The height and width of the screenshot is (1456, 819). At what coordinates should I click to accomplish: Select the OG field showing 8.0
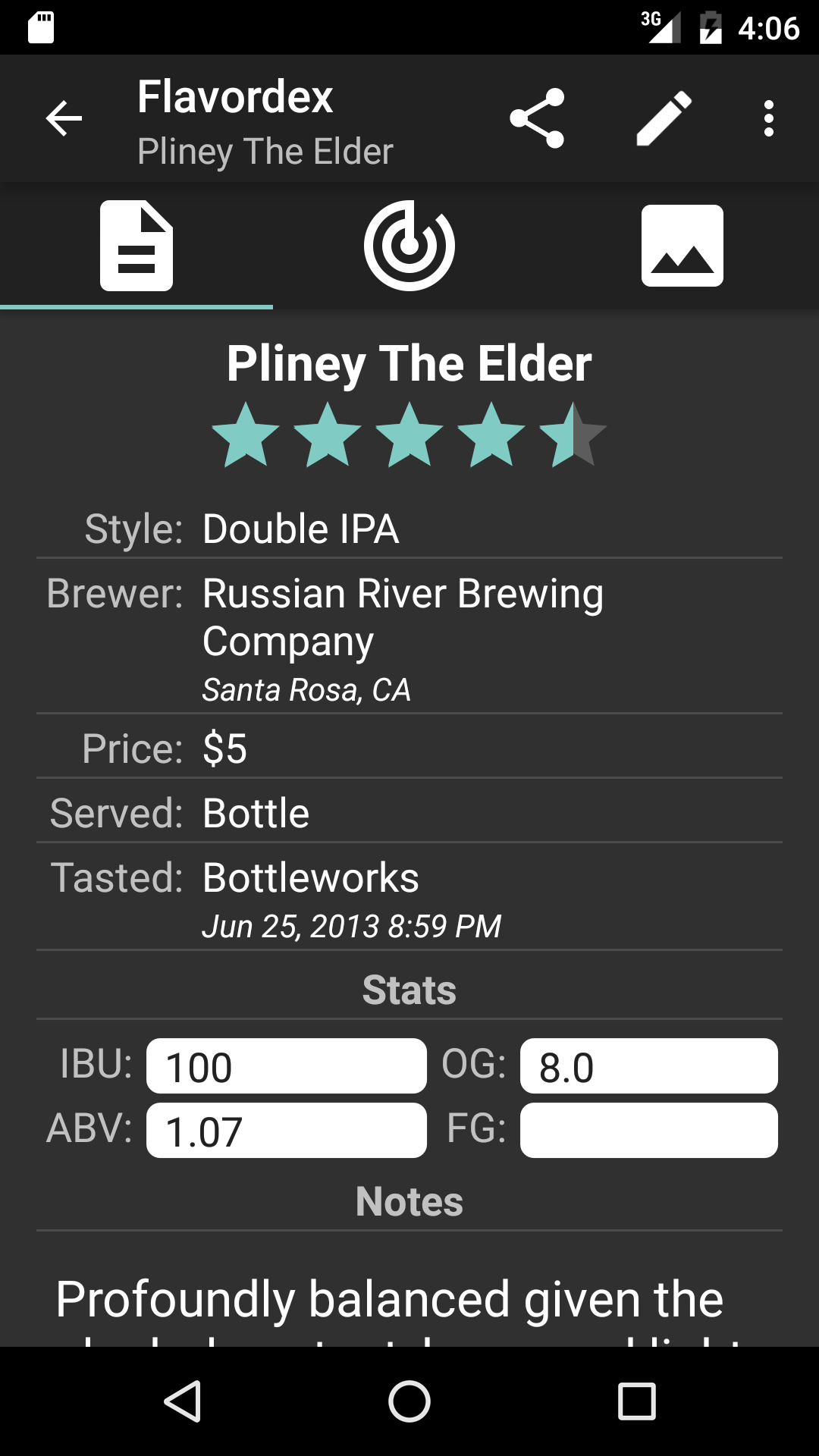coord(648,1066)
